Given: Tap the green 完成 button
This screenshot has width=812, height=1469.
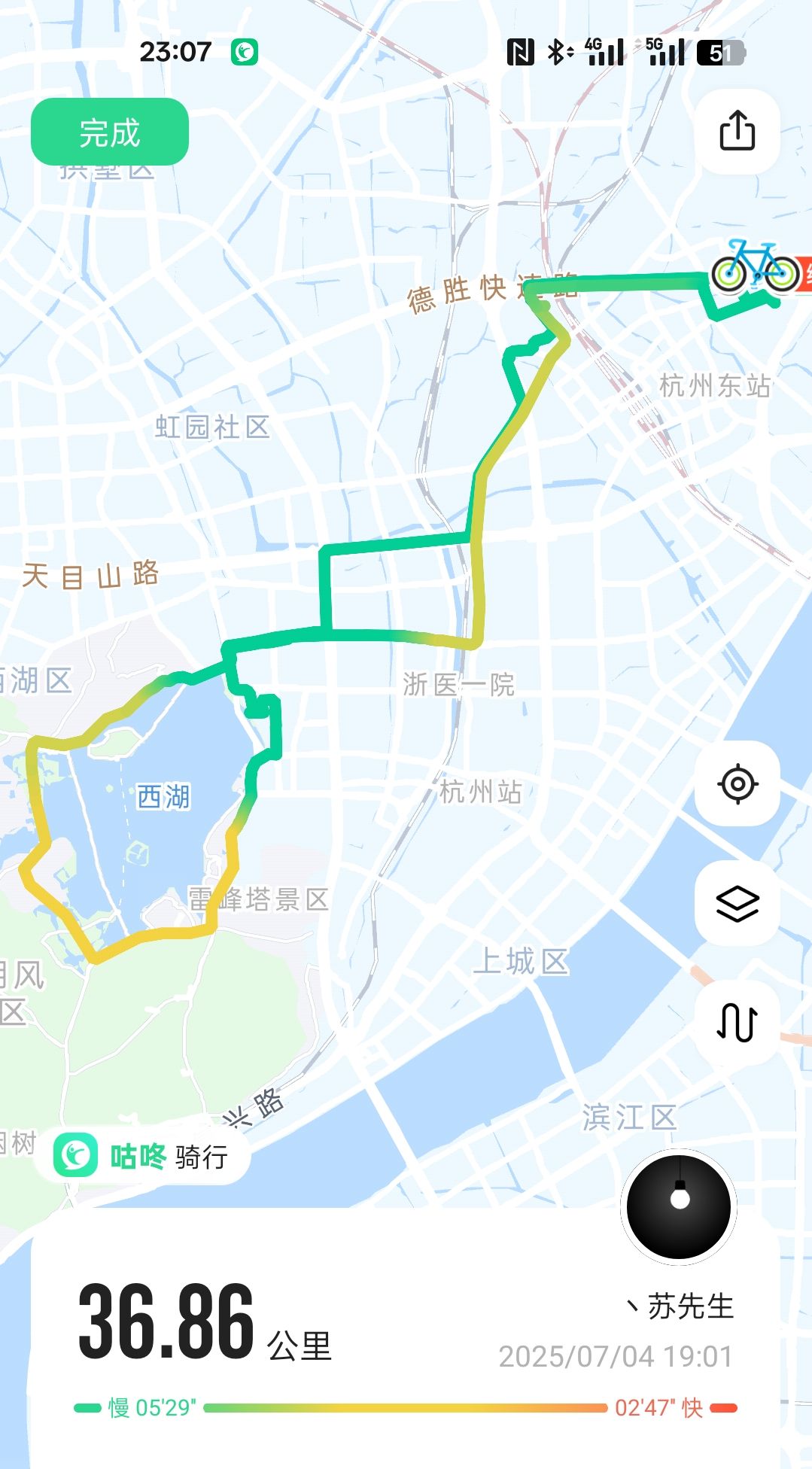Looking at the screenshot, I should (110, 132).
